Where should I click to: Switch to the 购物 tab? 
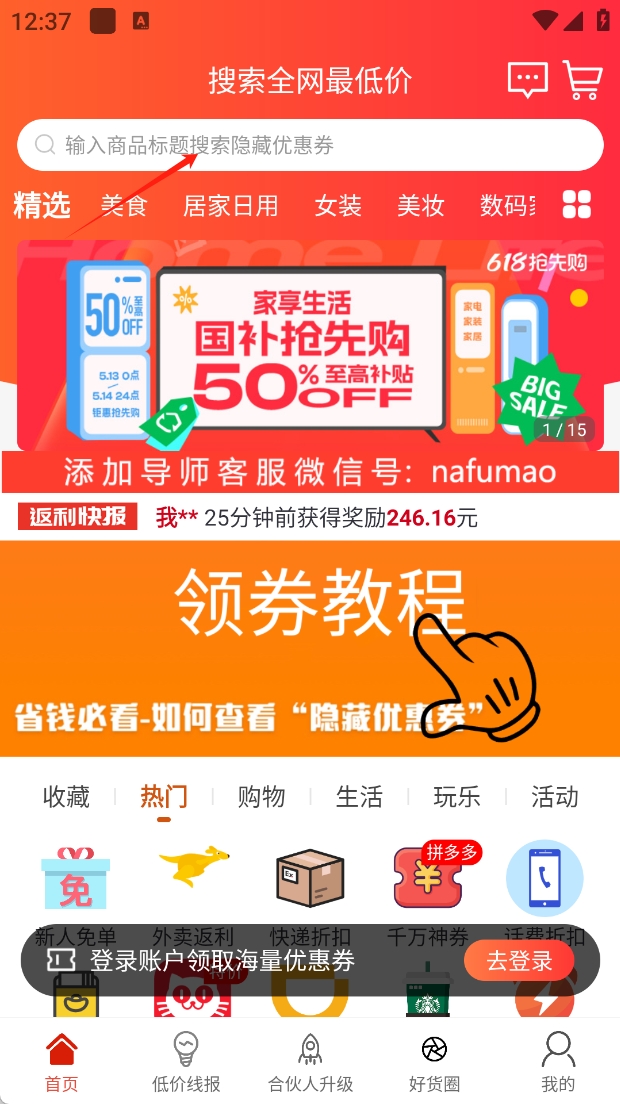pyautogui.click(x=262, y=797)
